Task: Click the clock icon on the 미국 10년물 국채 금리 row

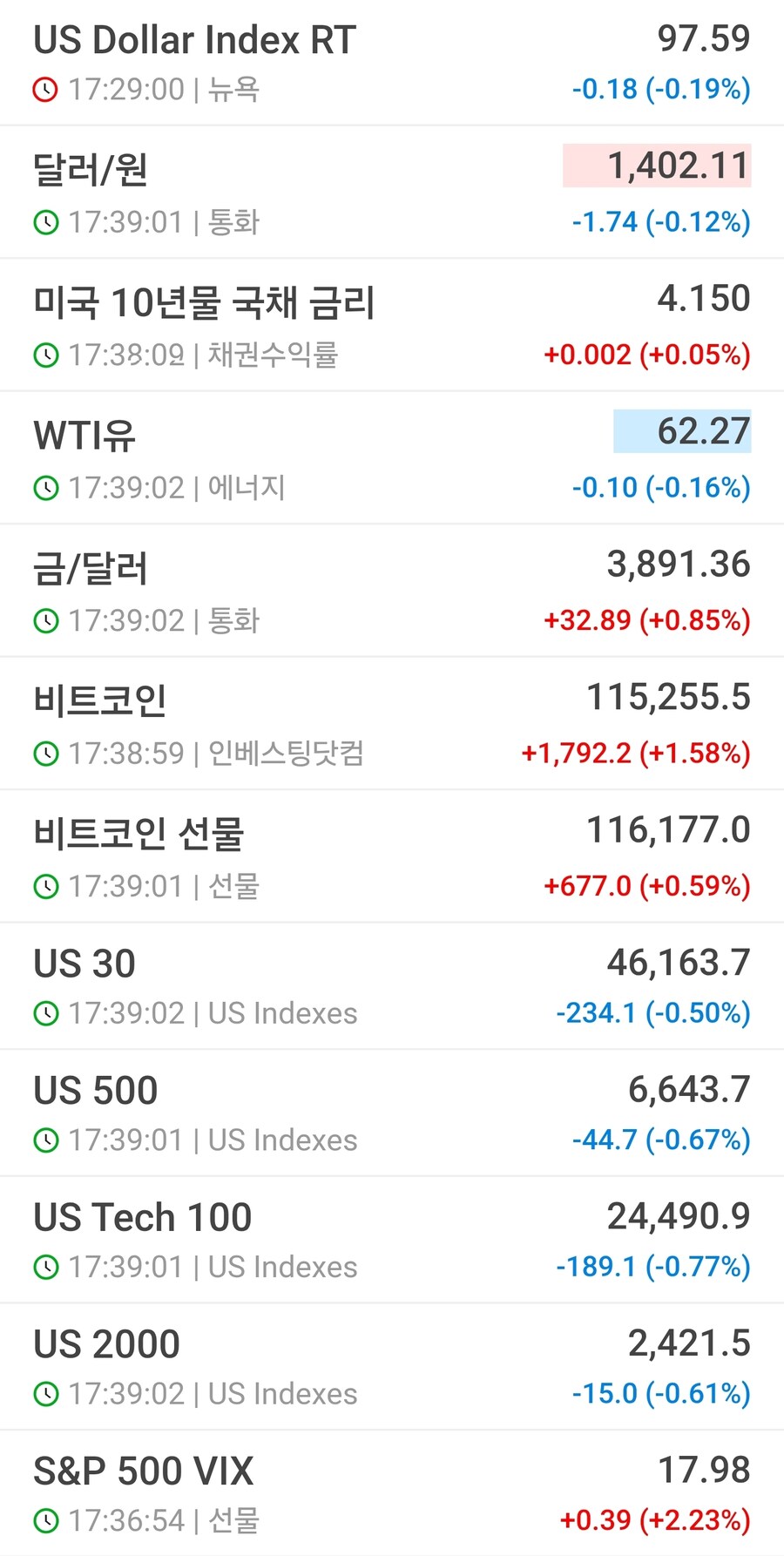Action: pos(45,355)
